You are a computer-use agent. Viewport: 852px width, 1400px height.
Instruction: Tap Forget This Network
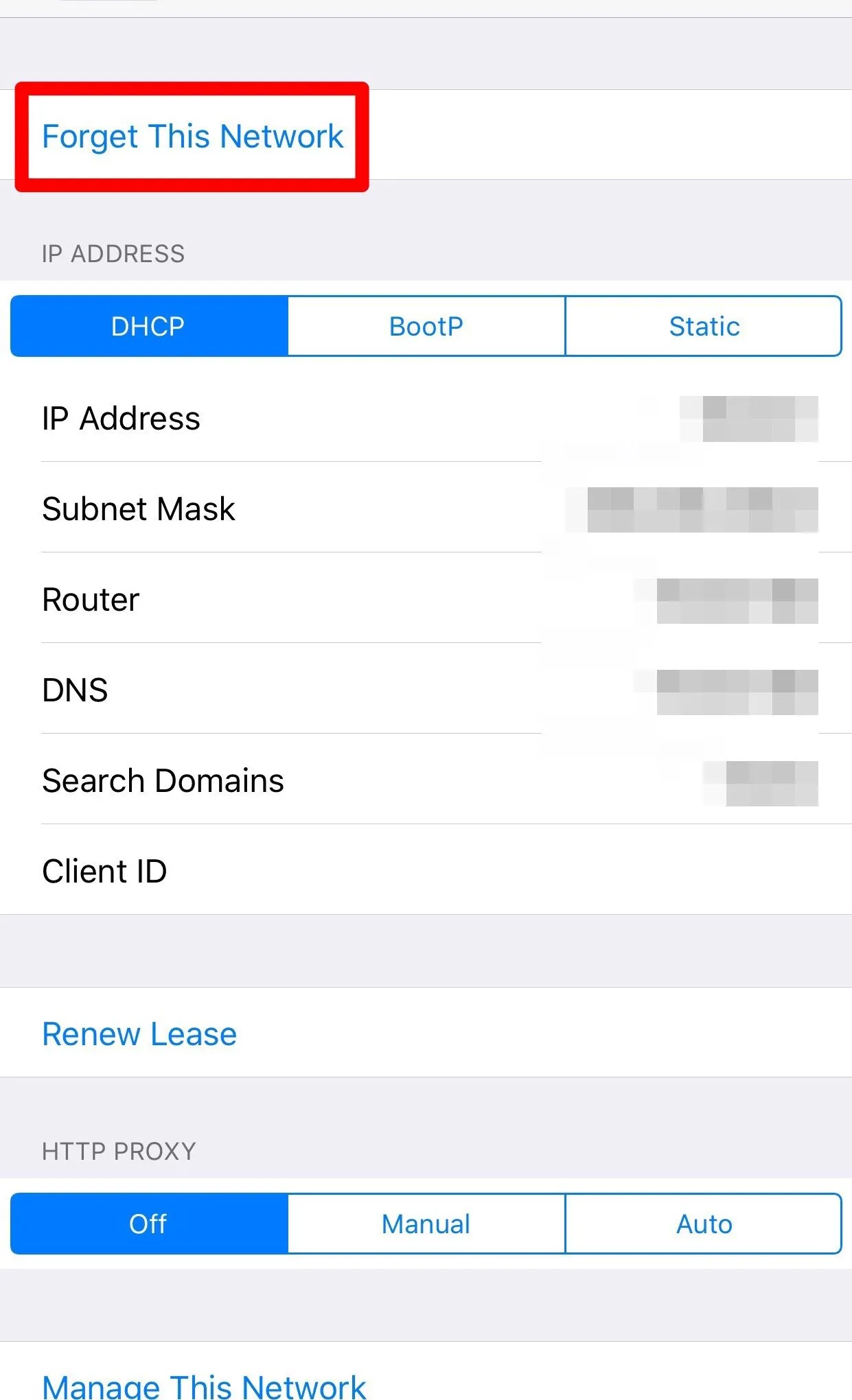tap(192, 136)
